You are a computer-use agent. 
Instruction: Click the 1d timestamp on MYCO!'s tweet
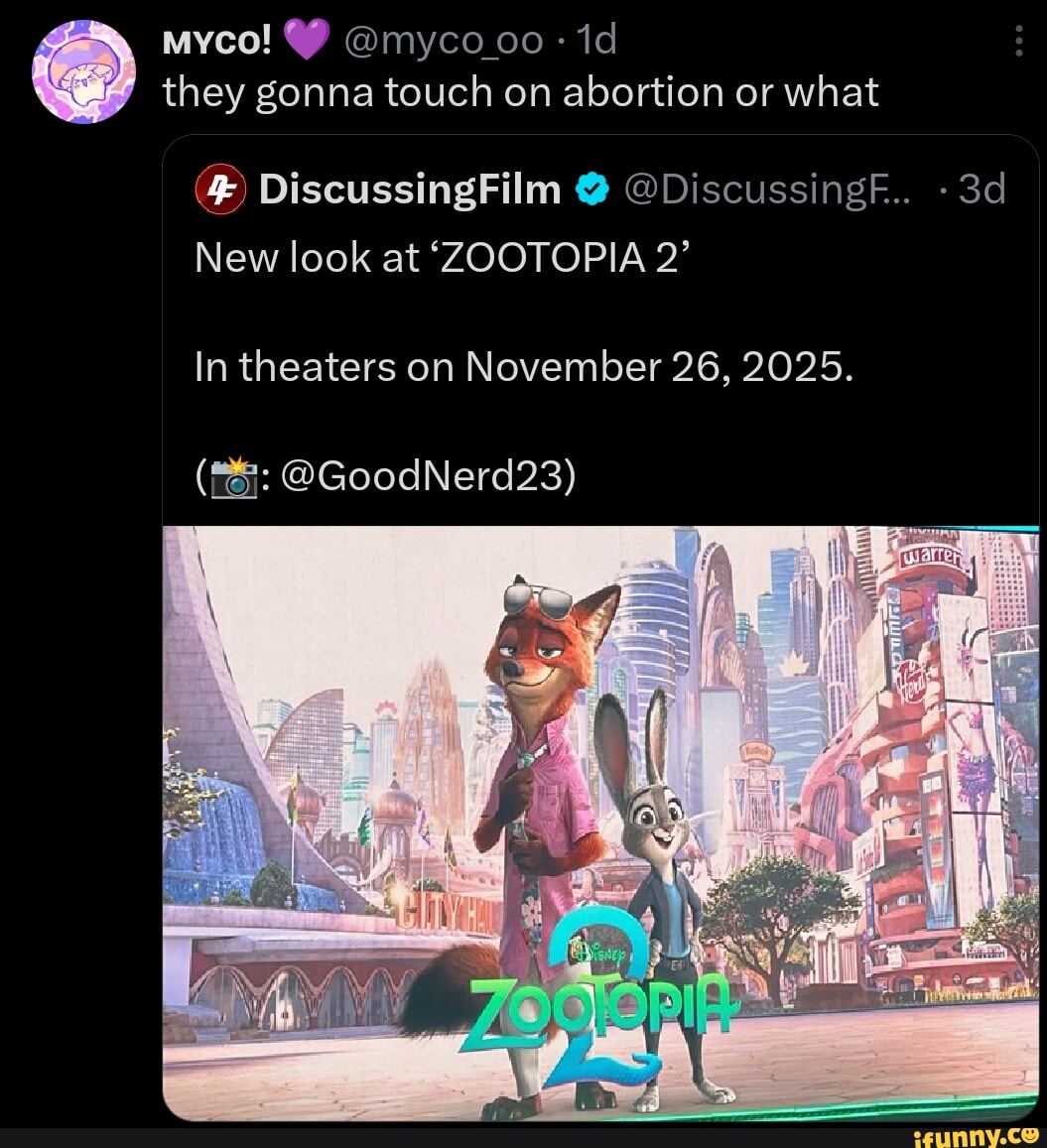coord(592,40)
